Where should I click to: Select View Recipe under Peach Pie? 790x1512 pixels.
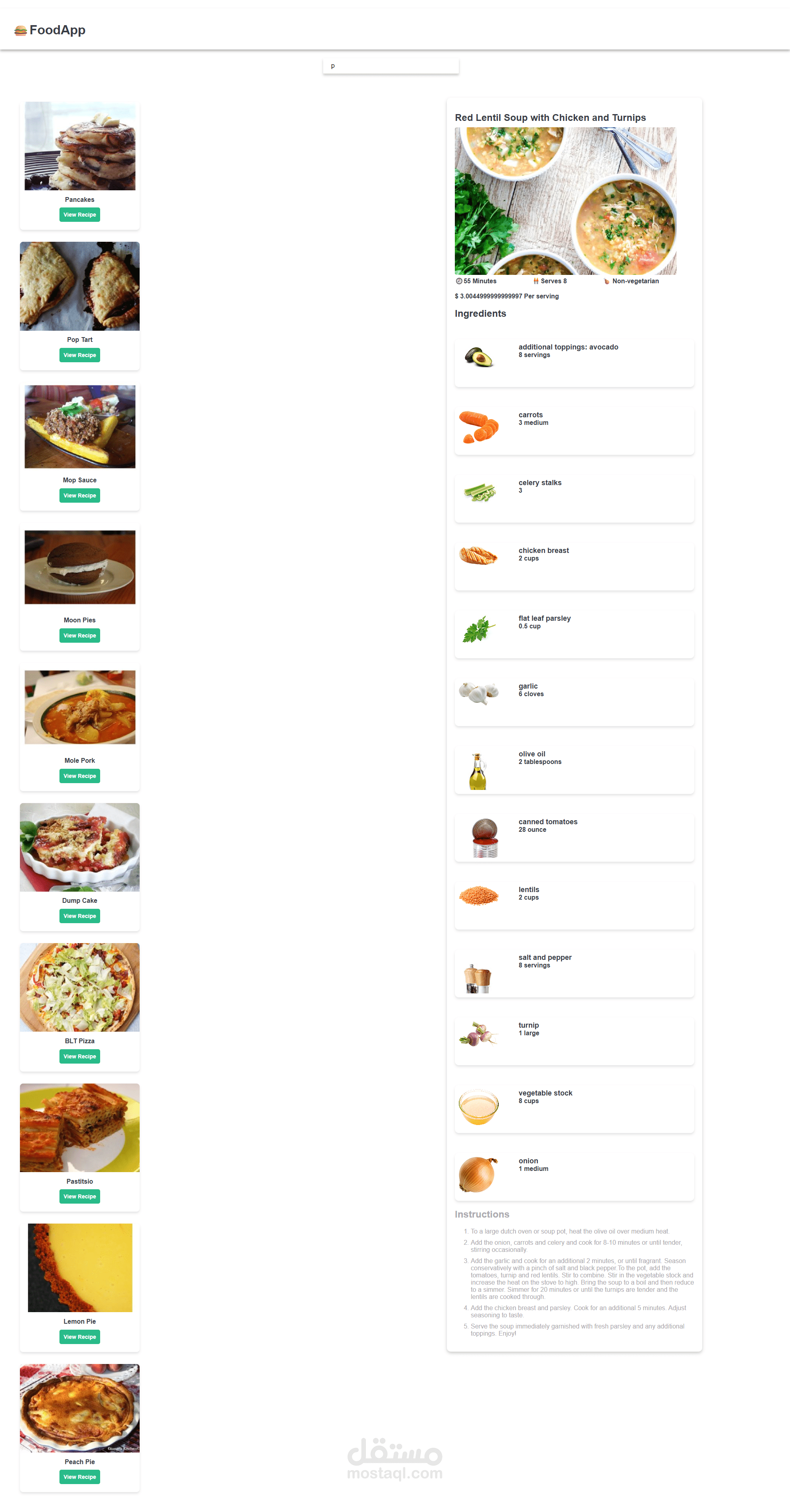tap(80, 1477)
